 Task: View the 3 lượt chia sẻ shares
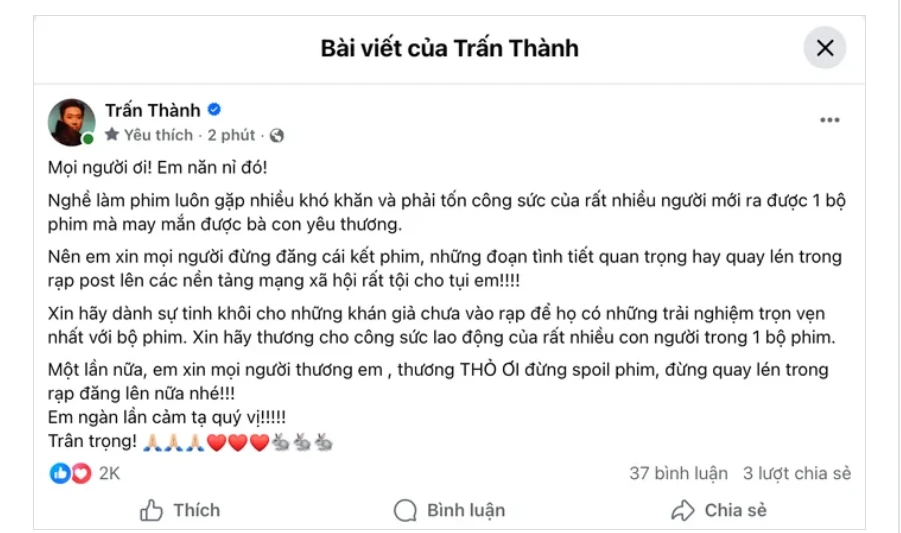pyautogui.click(x=796, y=473)
